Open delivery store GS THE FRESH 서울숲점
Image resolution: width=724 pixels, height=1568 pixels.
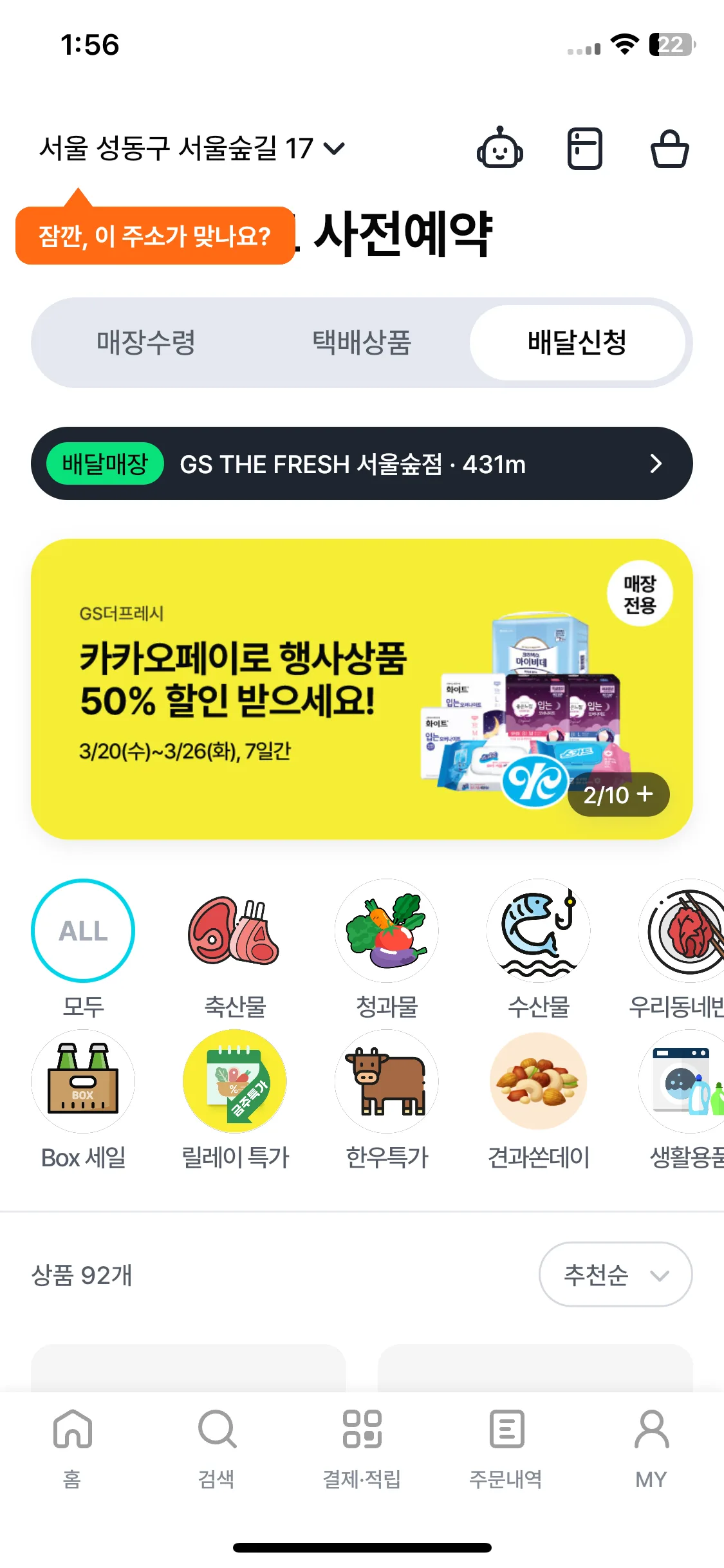pyautogui.click(x=362, y=463)
